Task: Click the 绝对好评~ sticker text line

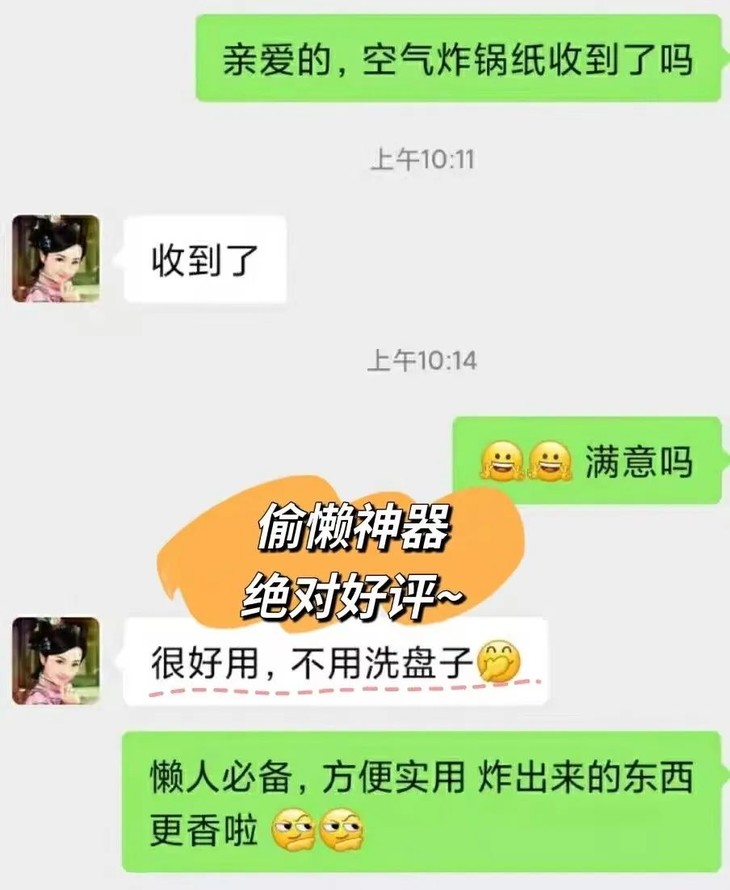Action: (355, 592)
